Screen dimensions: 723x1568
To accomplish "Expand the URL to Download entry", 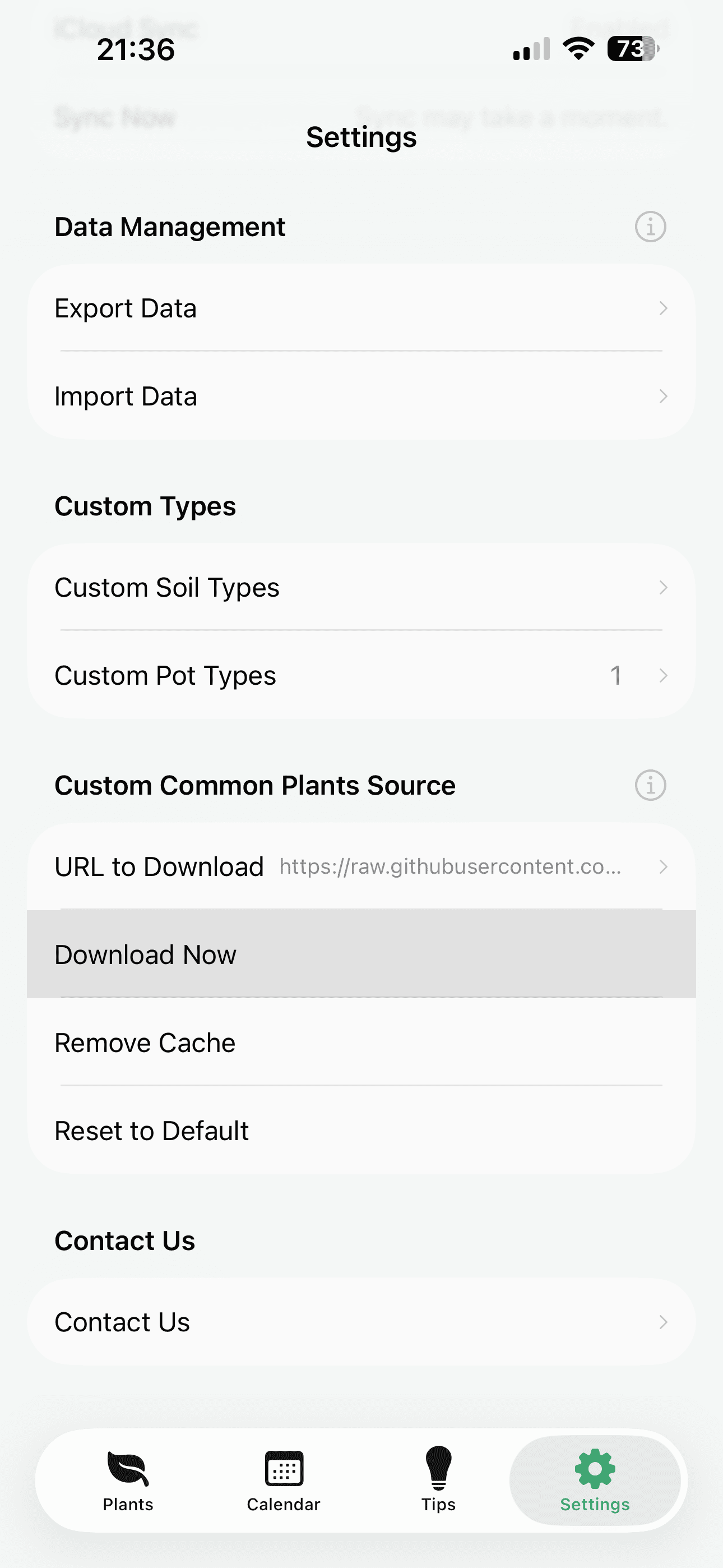I will click(664, 867).
